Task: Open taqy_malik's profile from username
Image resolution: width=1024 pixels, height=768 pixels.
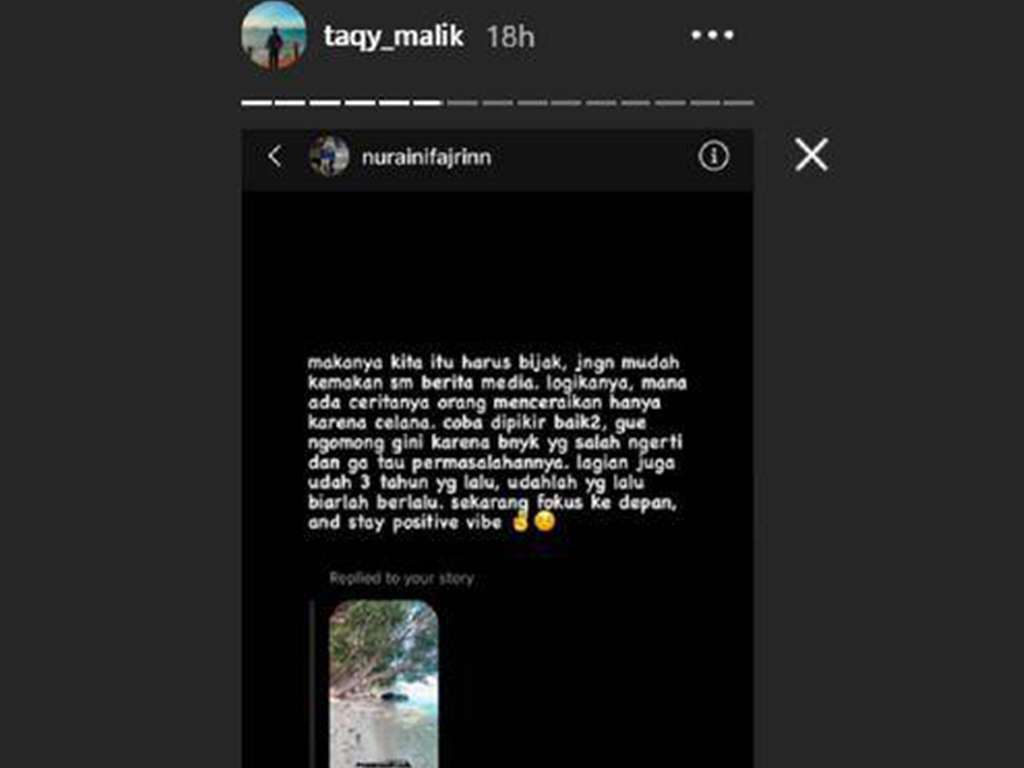Action: point(393,37)
